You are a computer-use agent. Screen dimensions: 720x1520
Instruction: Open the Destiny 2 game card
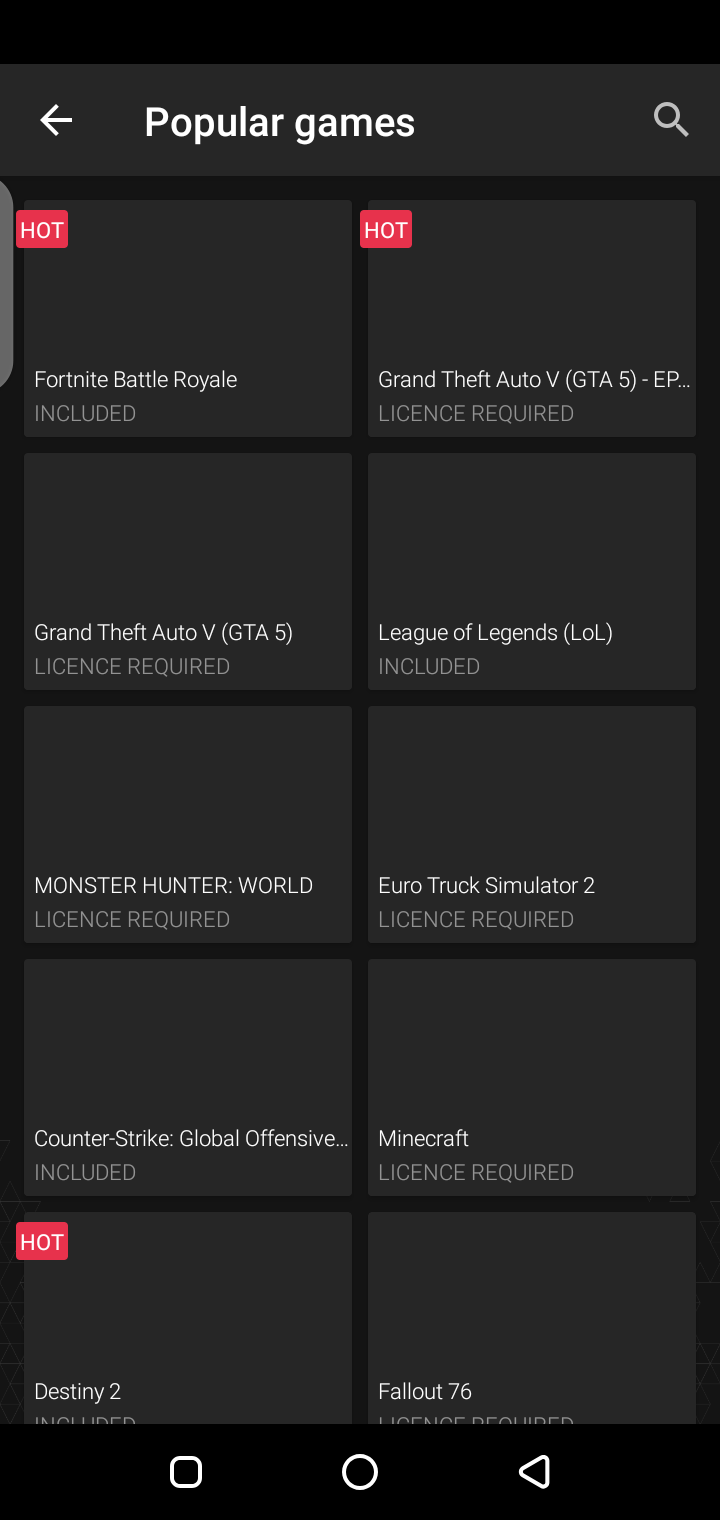[x=188, y=1318]
